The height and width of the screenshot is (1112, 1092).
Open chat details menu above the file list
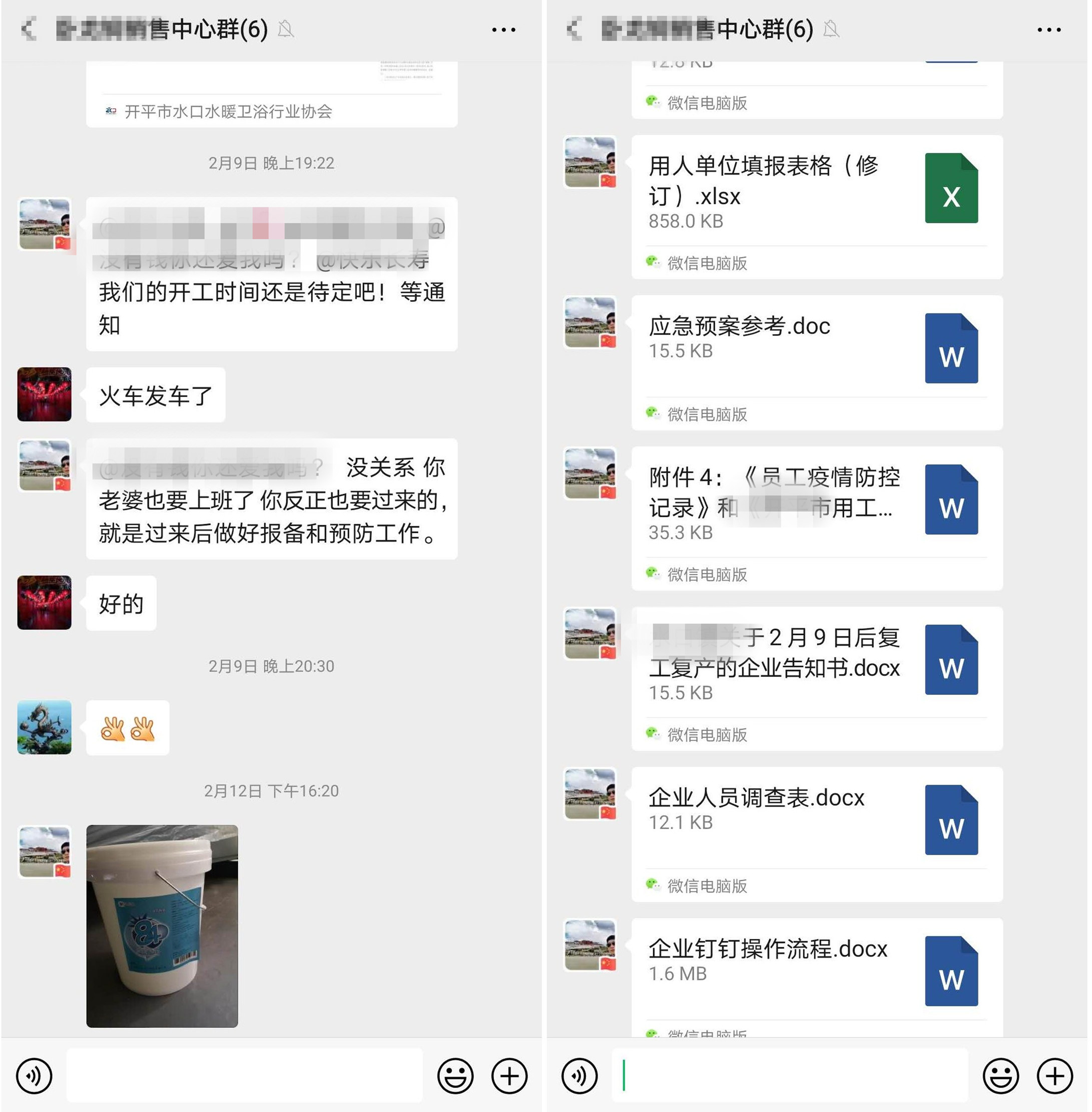point(1048,29)
